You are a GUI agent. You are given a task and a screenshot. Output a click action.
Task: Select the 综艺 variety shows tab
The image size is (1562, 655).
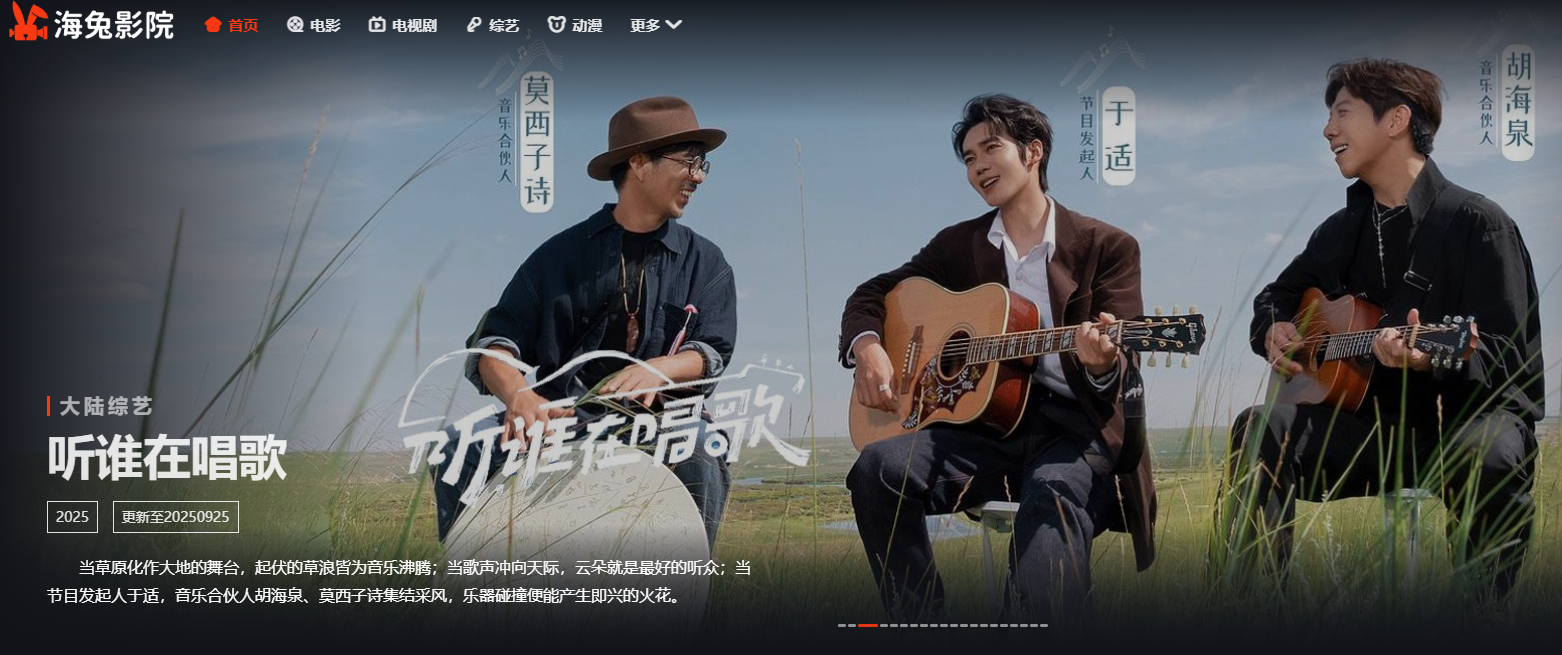493,25
